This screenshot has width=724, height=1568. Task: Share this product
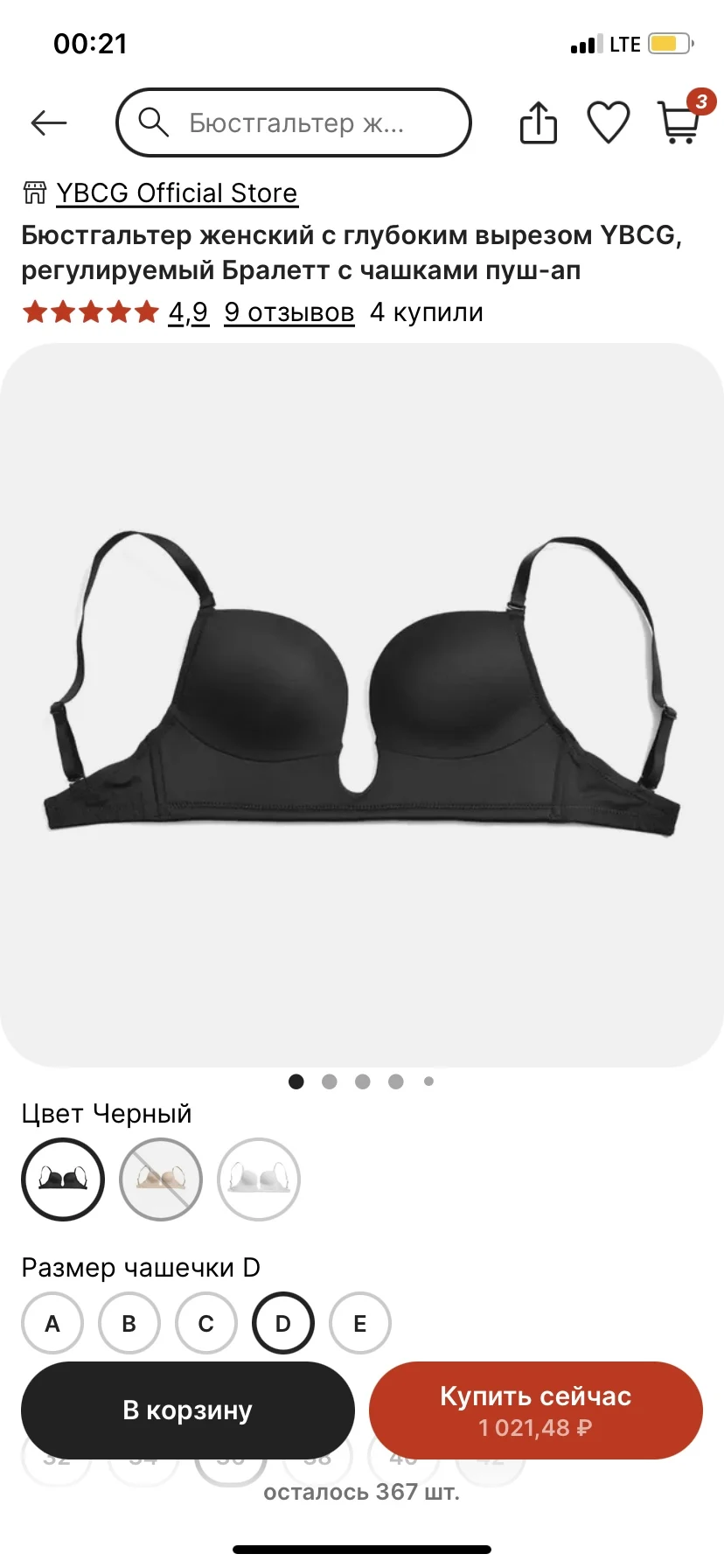(x=538, y=122)
